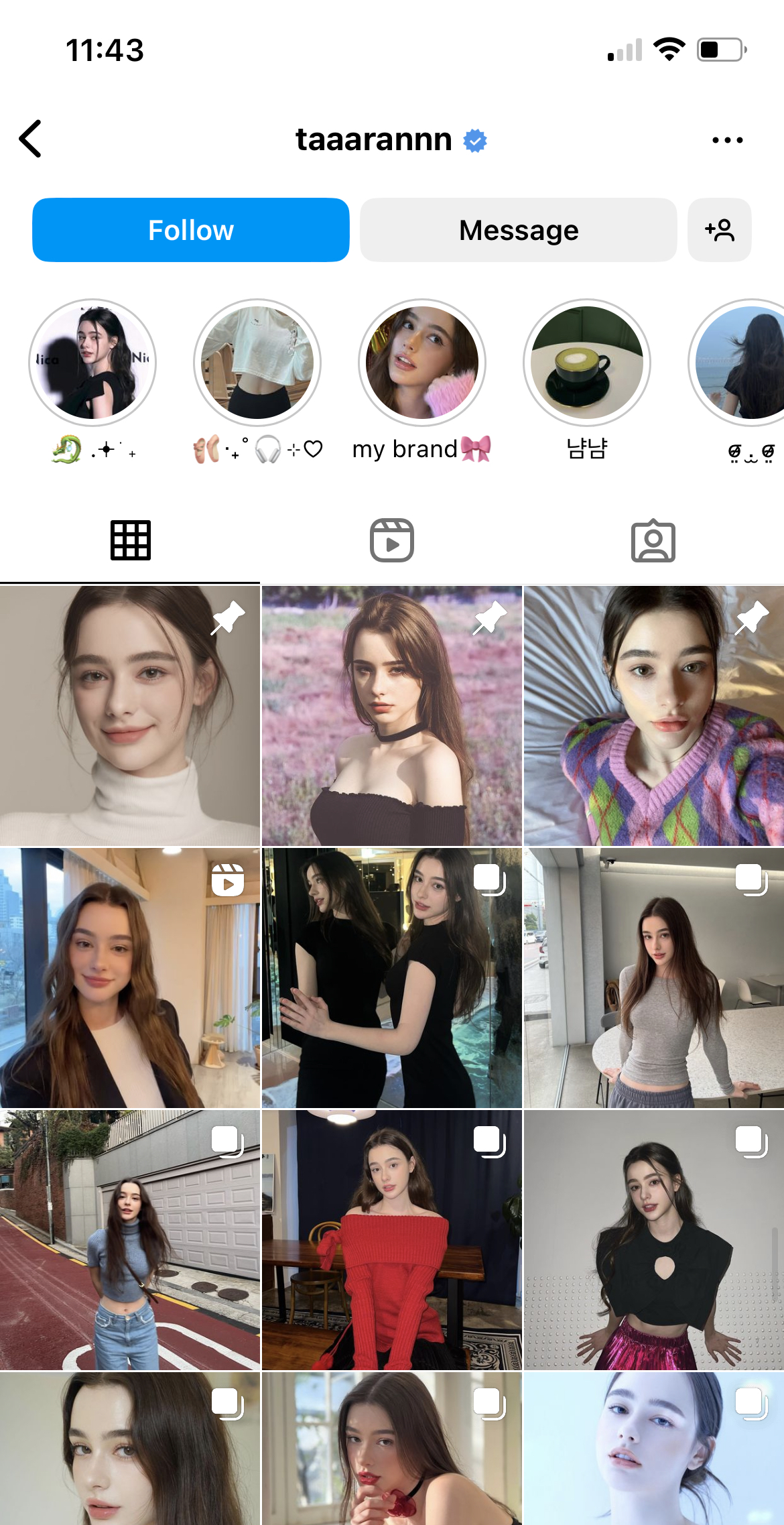
Task: Open the post with red off-shoulder sweater
Action: [391, 1239]
